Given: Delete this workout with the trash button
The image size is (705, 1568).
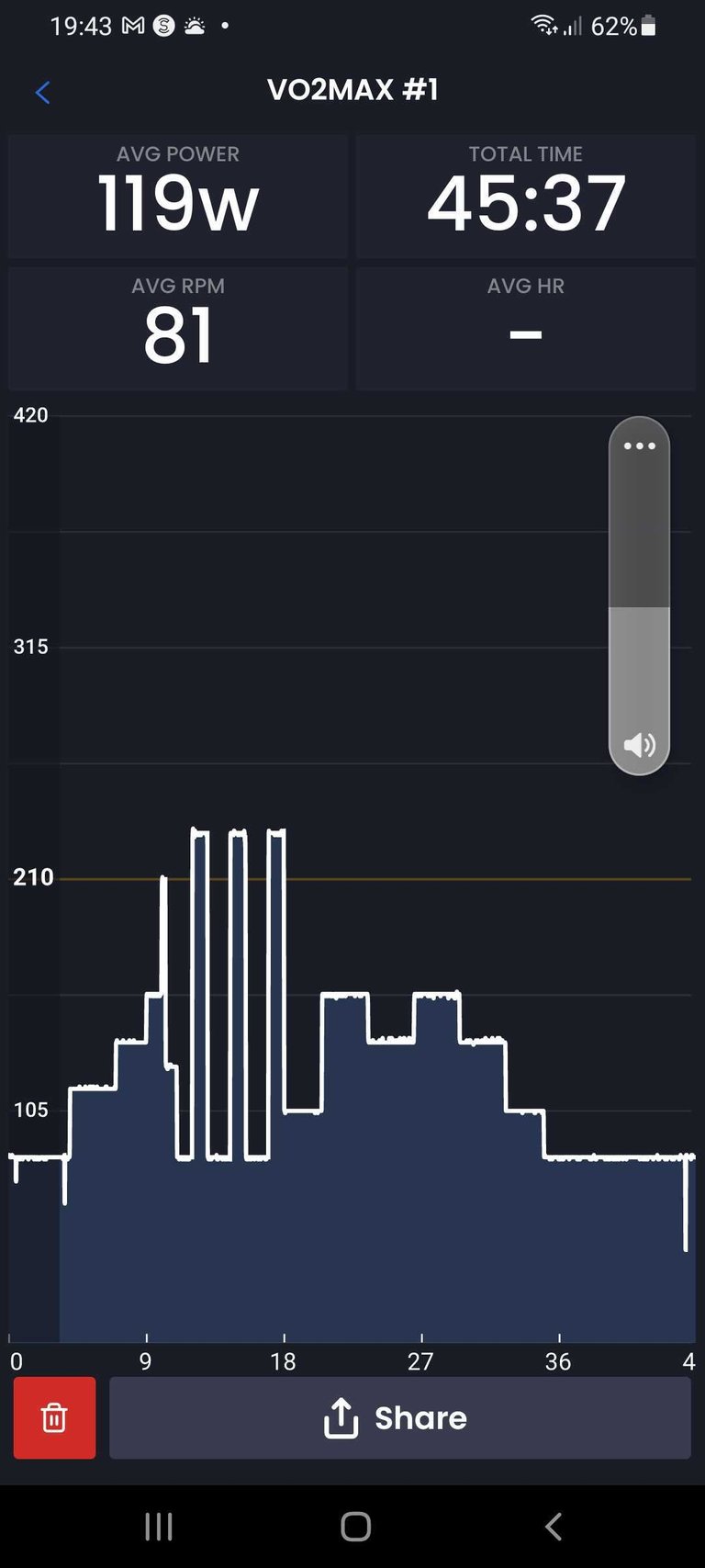Looking at the screenshot, I should [54, 1417].
